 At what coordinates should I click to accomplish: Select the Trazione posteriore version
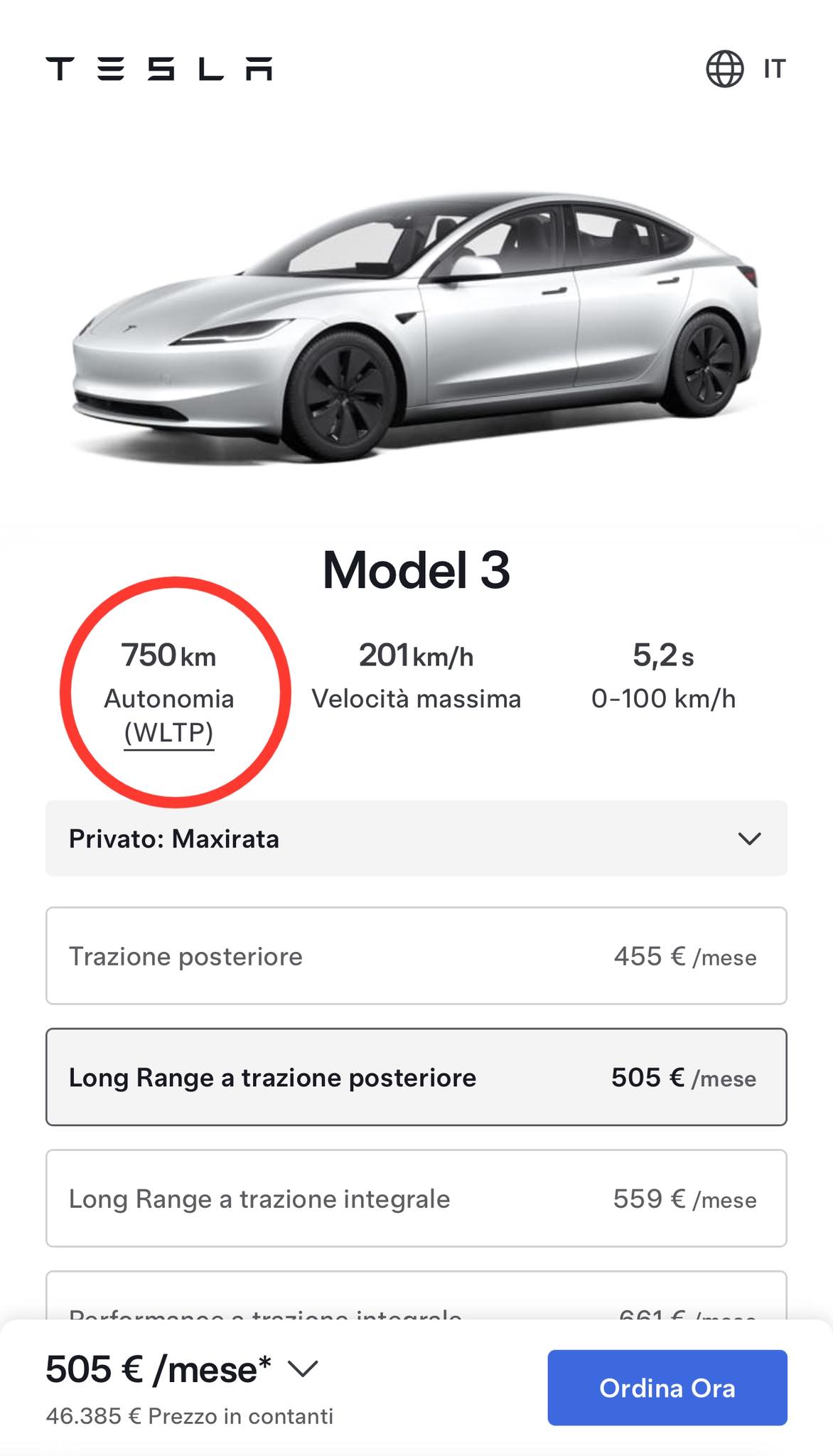pyautogui.click(x=416, y=955)
